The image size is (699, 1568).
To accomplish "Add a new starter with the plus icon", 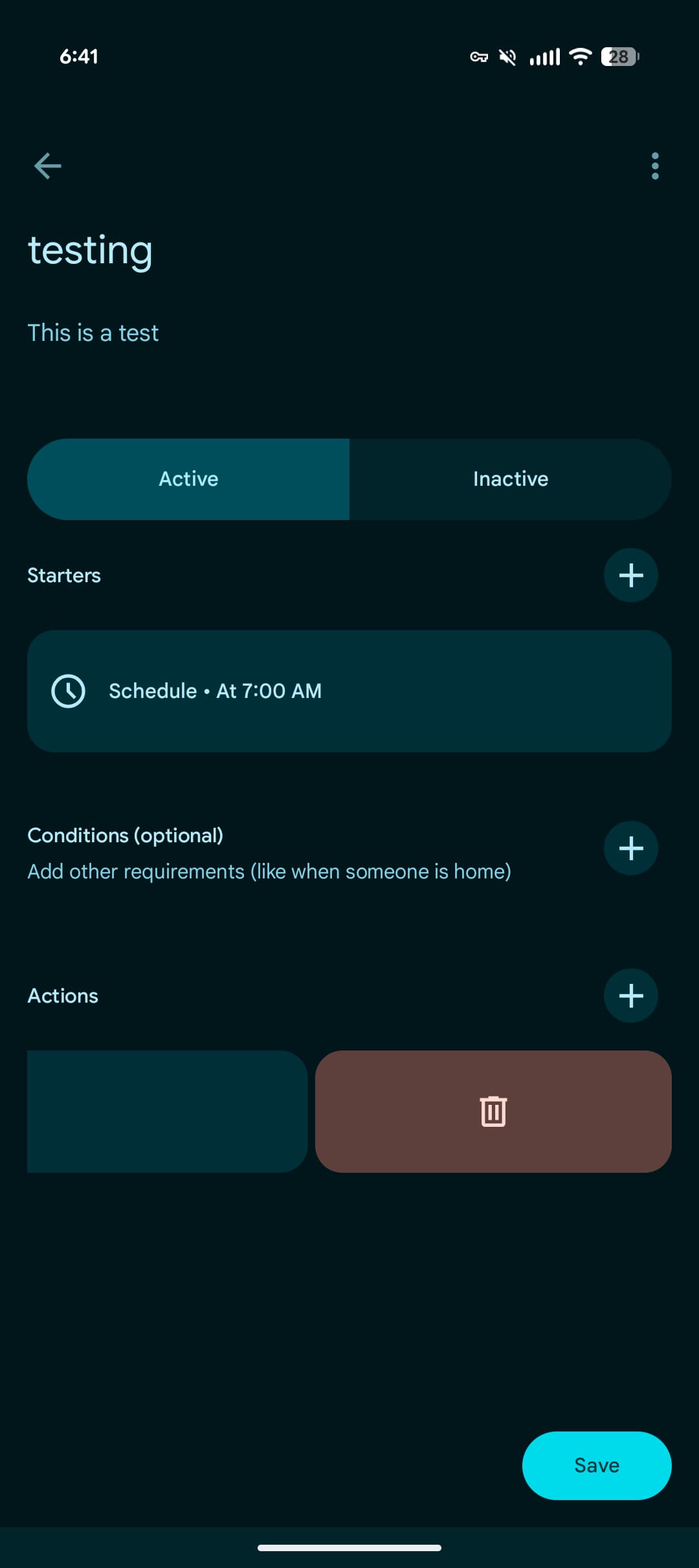I will (x=630, y=574).
